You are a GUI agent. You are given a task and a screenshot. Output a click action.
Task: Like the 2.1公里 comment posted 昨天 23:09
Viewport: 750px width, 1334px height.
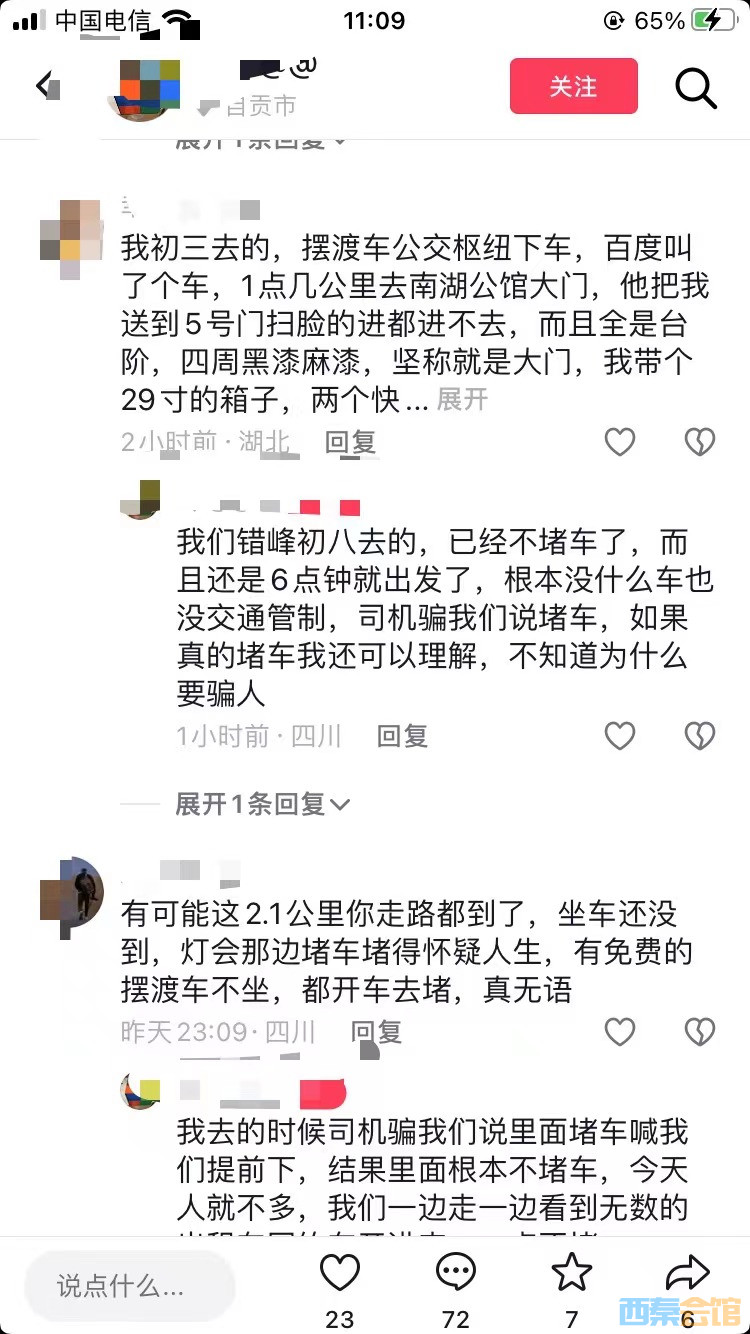[620, 1031]
